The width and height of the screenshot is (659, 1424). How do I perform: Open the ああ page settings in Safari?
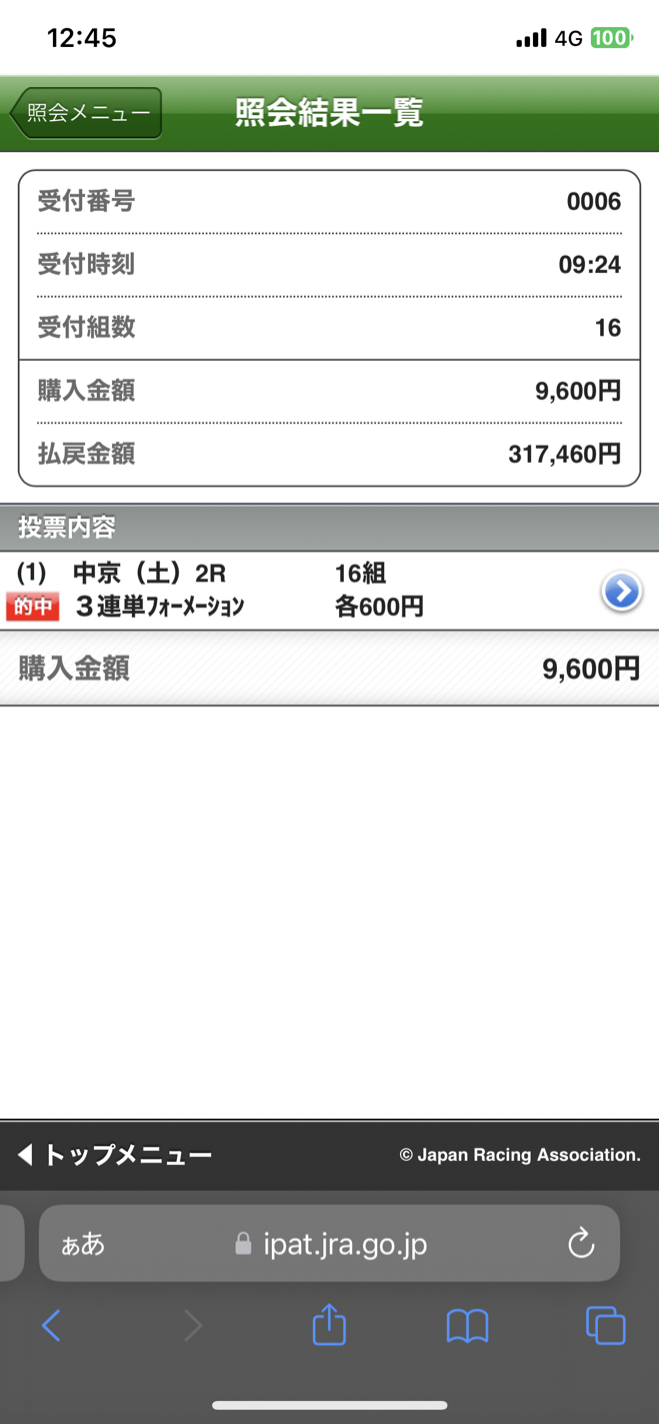point(83,1244)
